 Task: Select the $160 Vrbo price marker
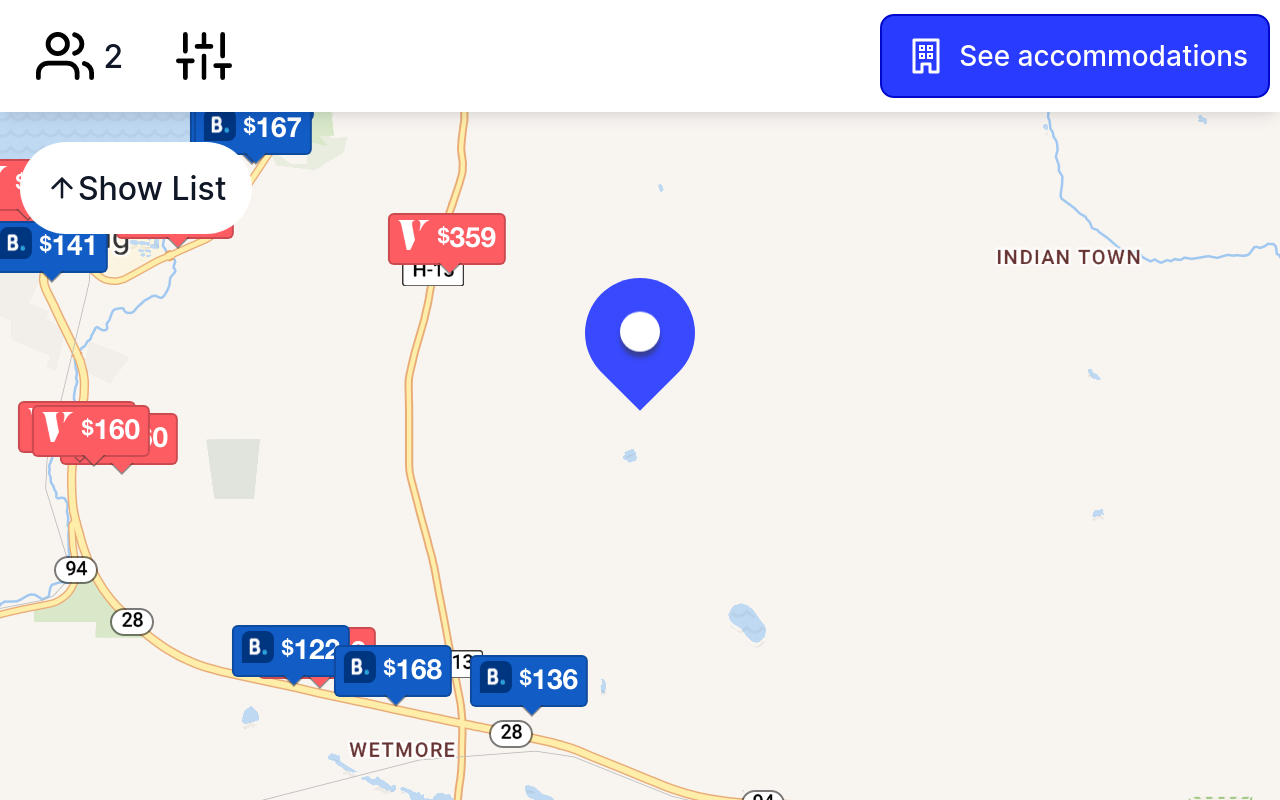(x=92, y=430)
